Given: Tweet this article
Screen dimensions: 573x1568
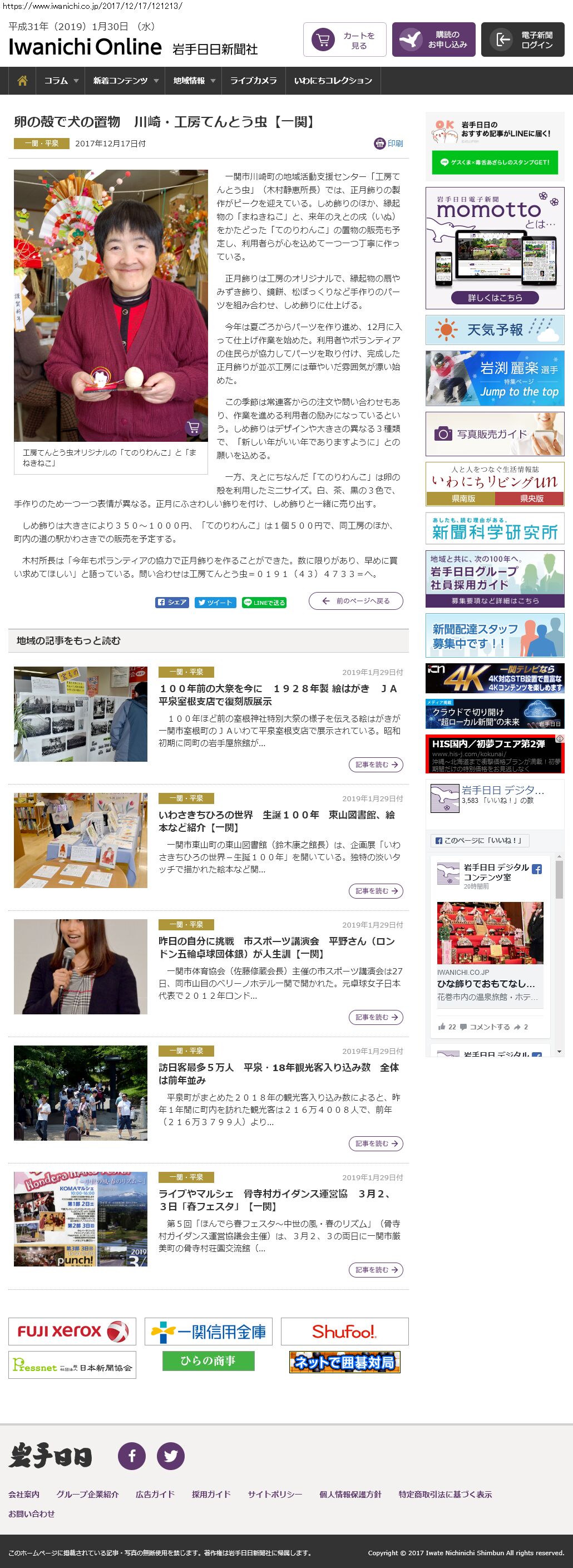Looking at the screenshot, I should point(215,603).
